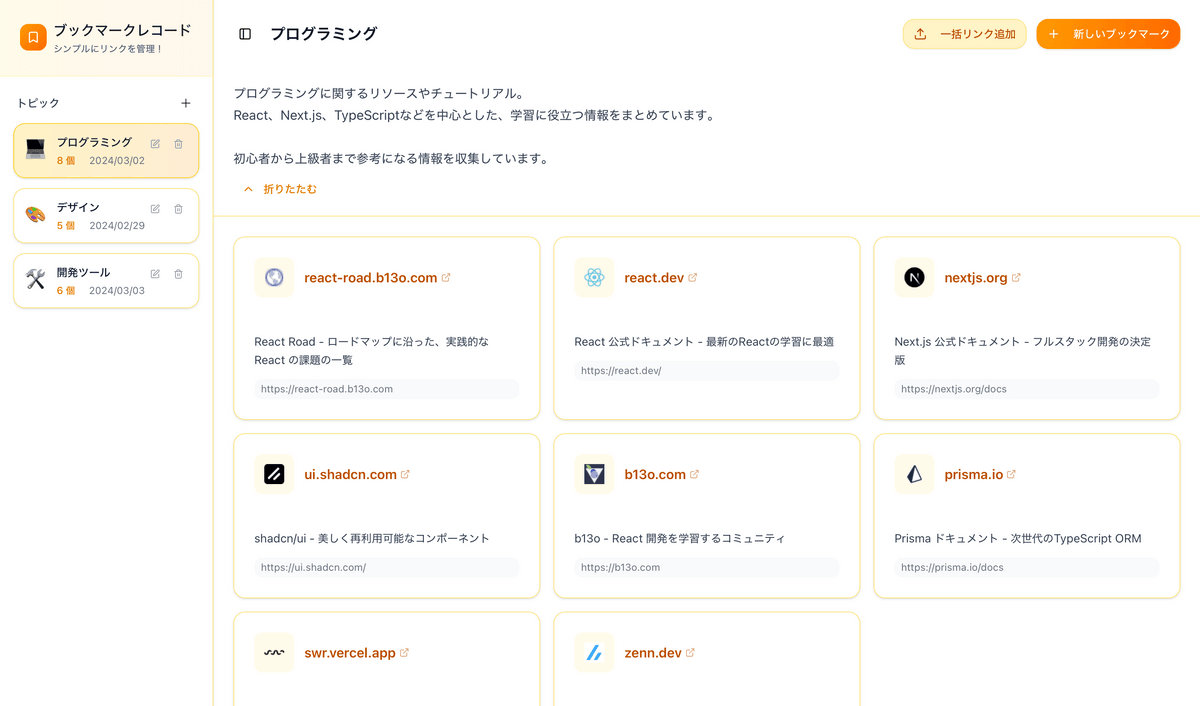This screenshot has height=706, width=1200.
Task: Delete the プログラミング topic
Action: tap(178, 144)
